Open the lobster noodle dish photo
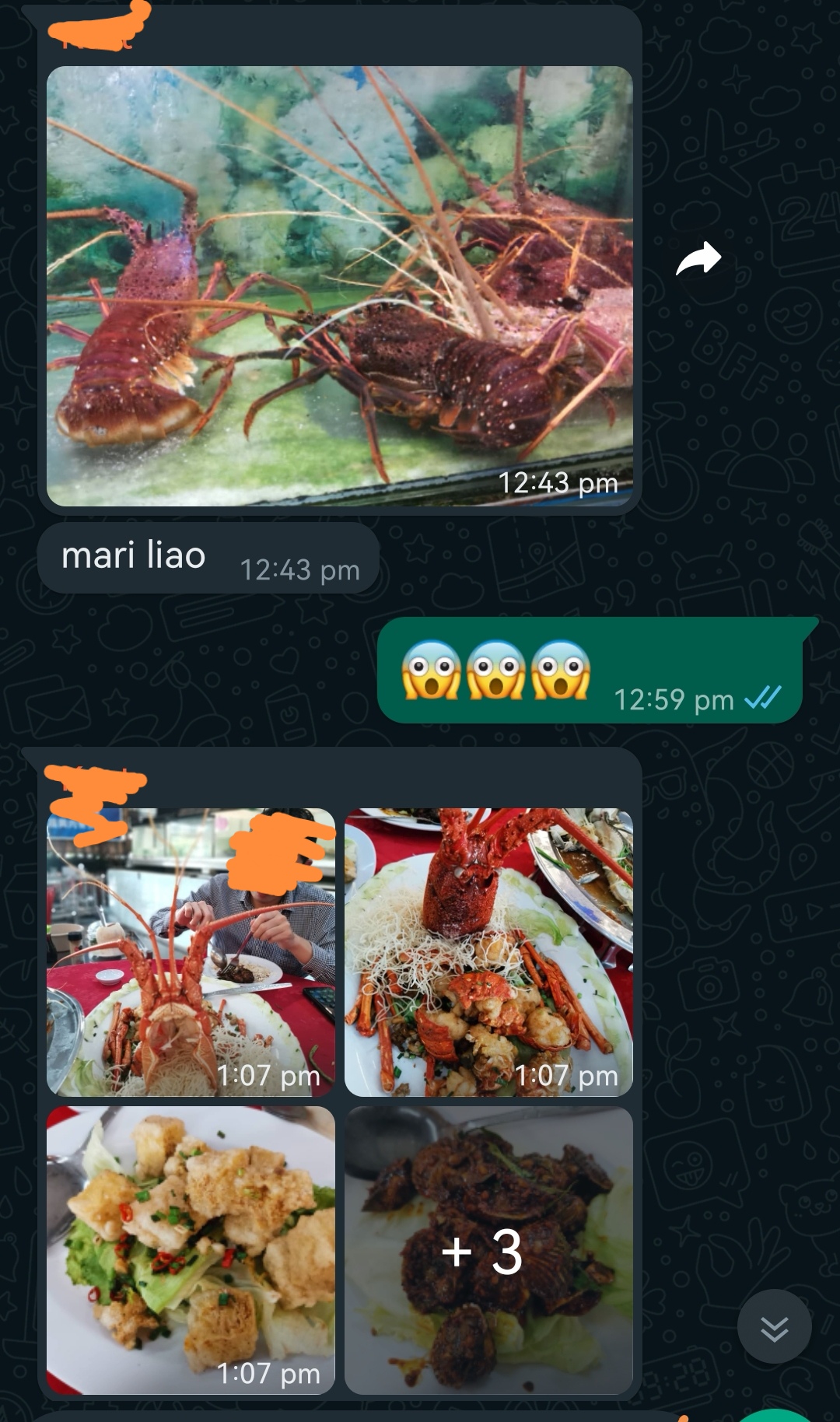Viewport: 840px width, 1422px height. point(488,952)
